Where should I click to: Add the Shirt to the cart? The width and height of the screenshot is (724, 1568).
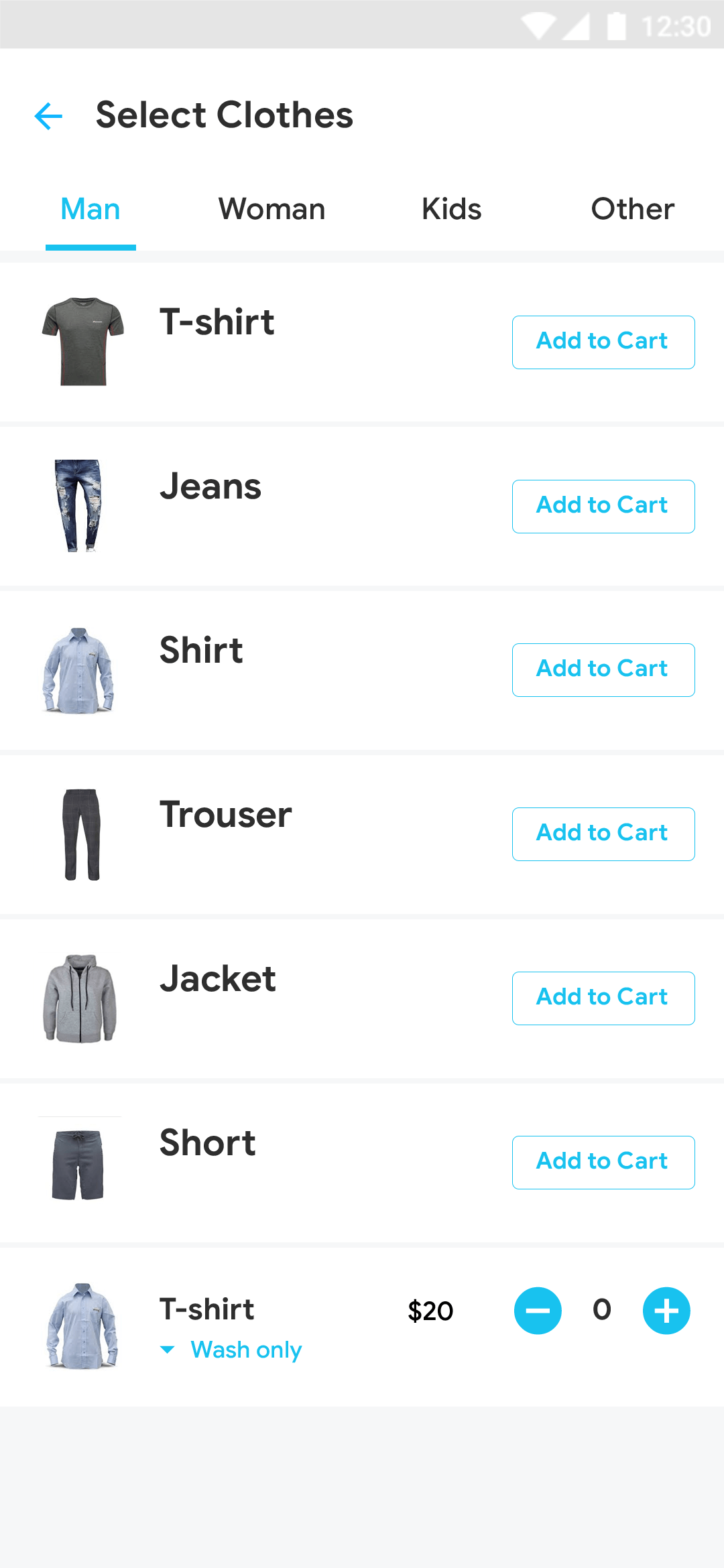point(603,669)
